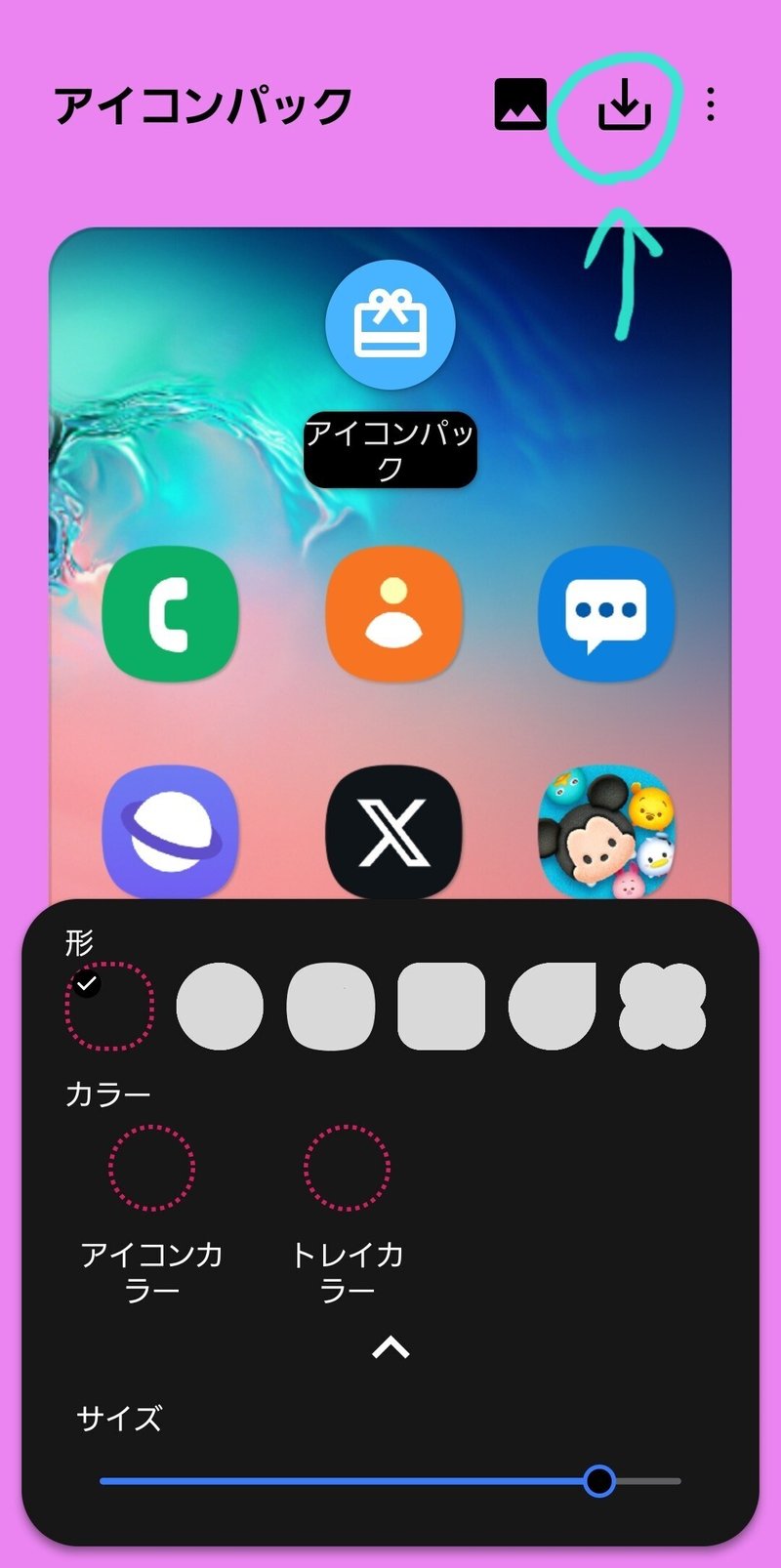Tap the サイズ slider track
This screenshot has height=1568, width=781.
[x=390, y=1481]
